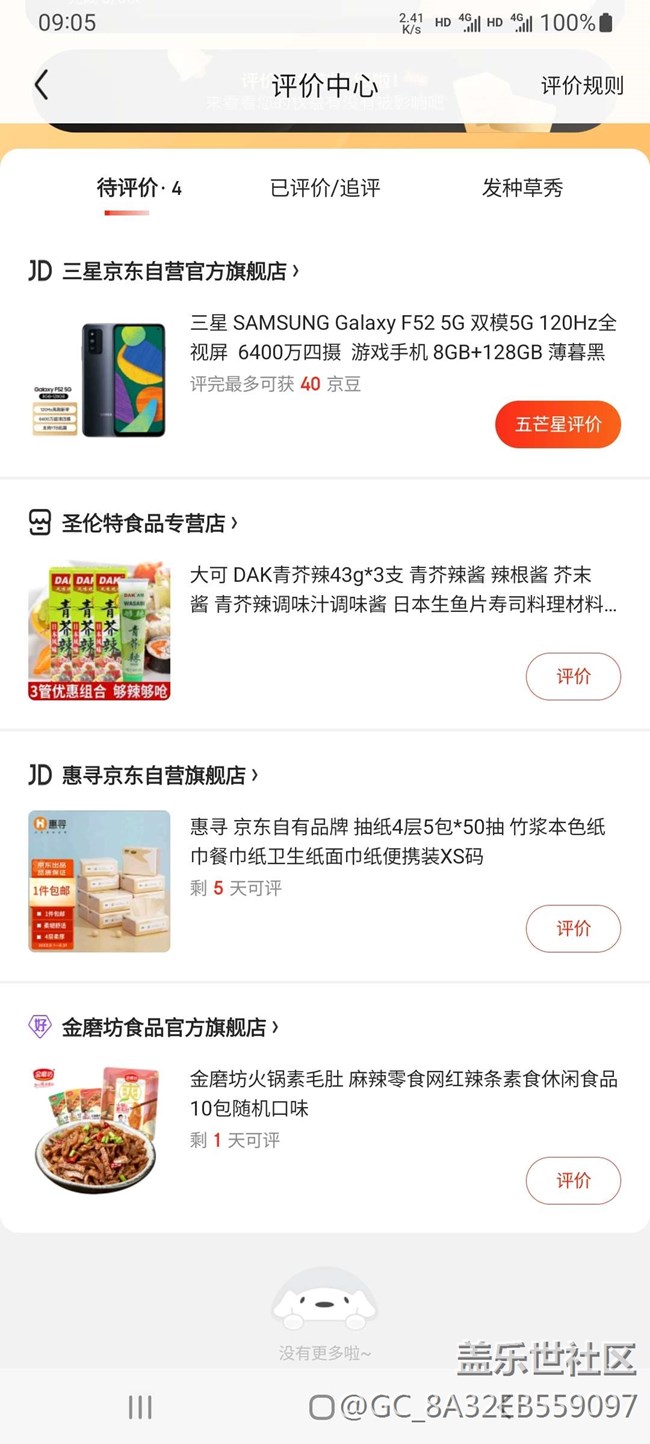Switch to 发种草秀 tab
650x1444 pixels.
coord(522,188)
